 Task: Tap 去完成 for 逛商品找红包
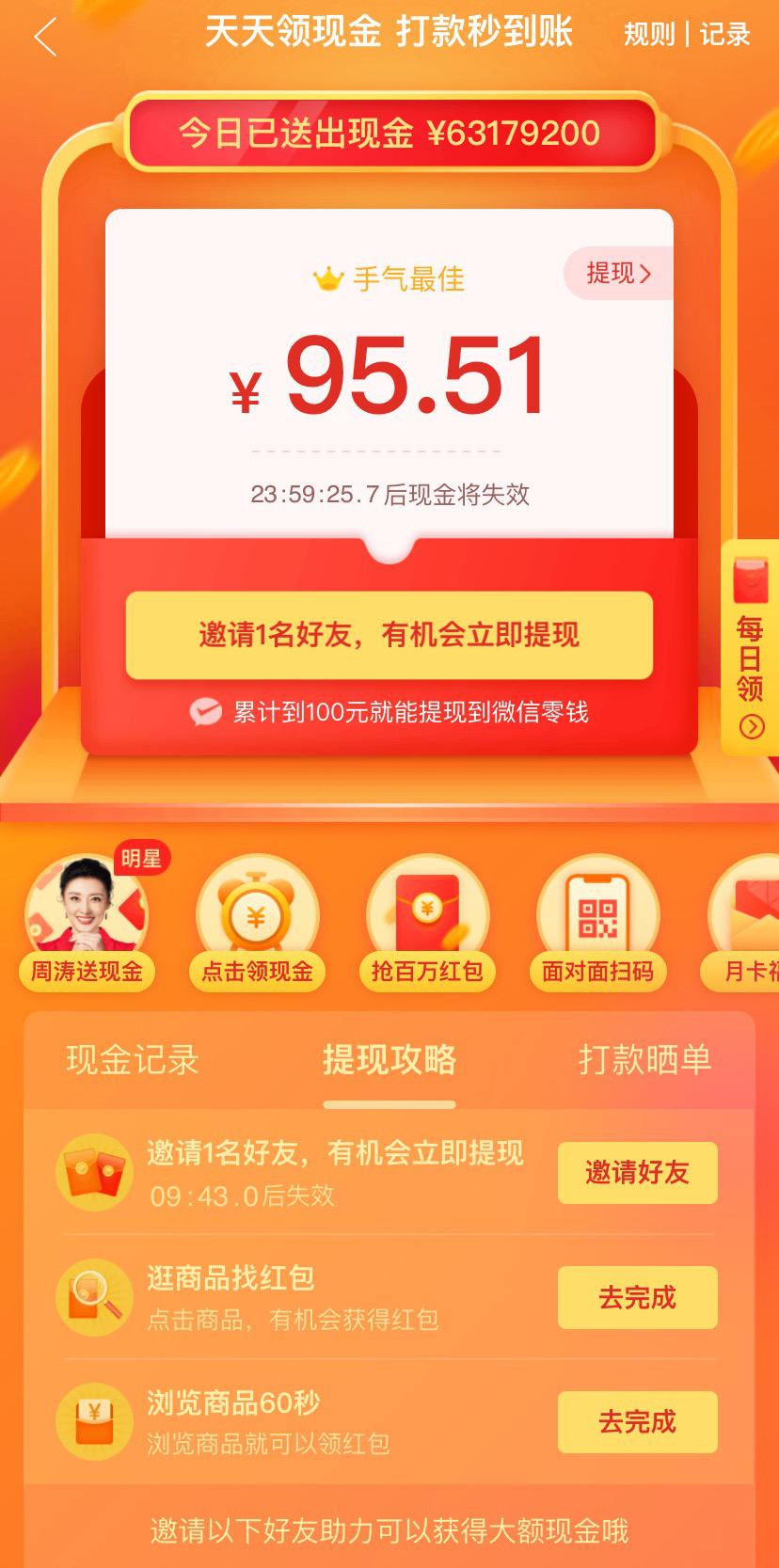pyautogui.click(x=638, y=1297)
